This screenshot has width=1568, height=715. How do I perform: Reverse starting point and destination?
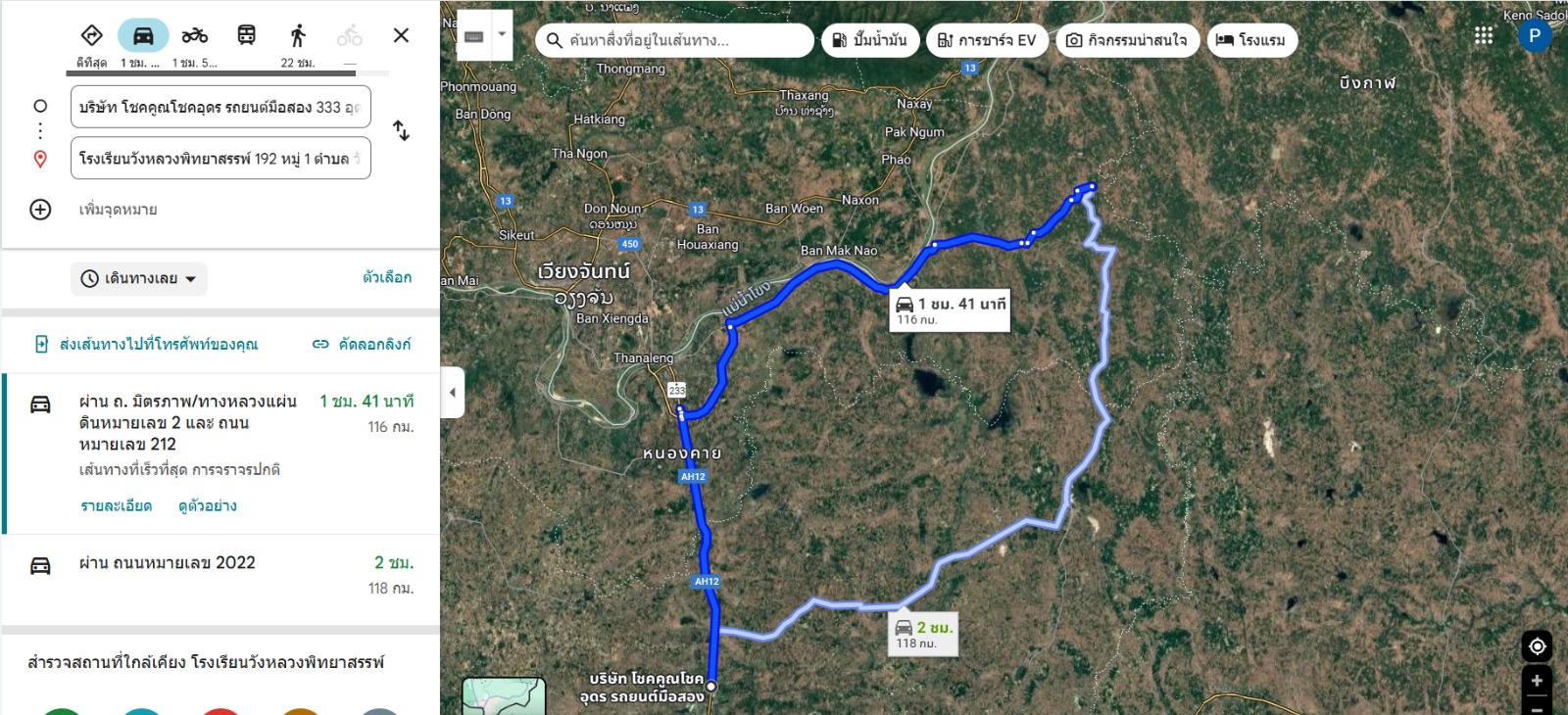[x=401, y=130]
